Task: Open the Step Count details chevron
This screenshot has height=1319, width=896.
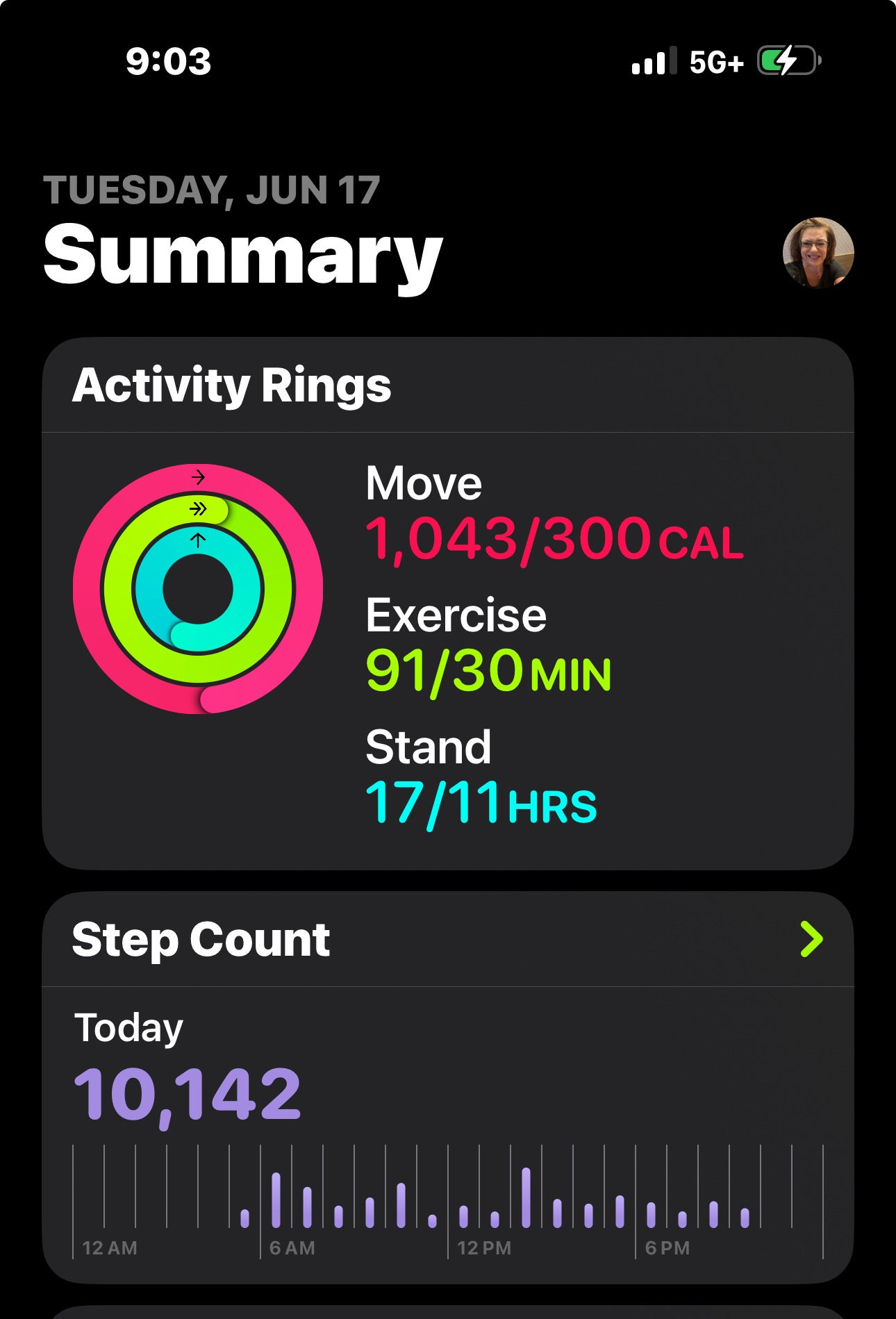Action: tap(811, 939)
